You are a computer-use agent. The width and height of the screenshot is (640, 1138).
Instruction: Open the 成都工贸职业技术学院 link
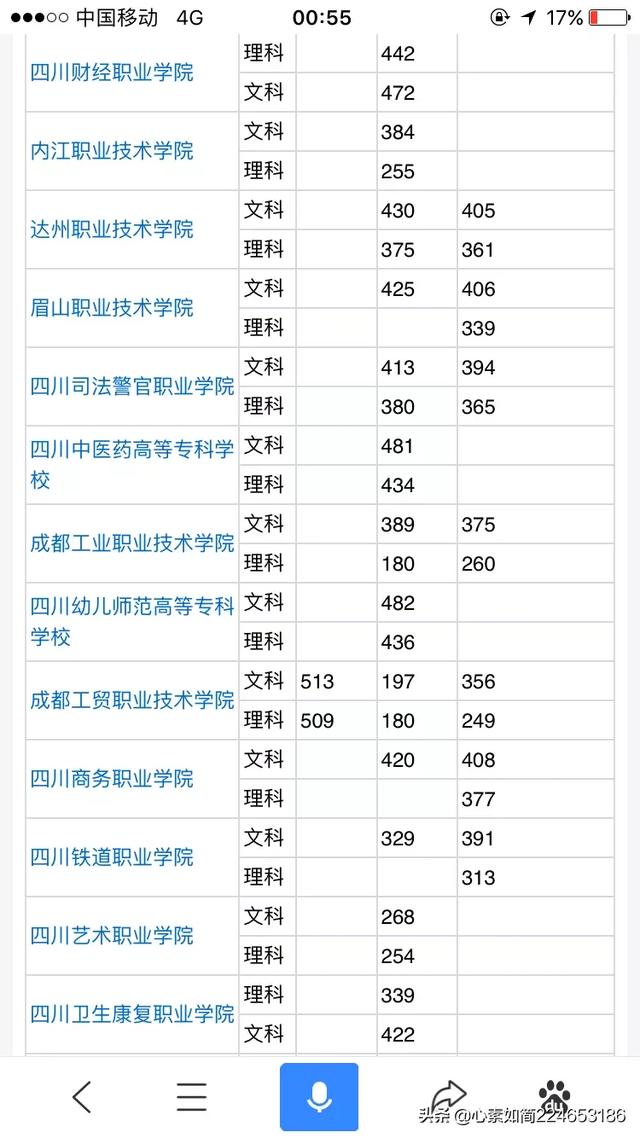pyautogui.click(x=132, y=700)
